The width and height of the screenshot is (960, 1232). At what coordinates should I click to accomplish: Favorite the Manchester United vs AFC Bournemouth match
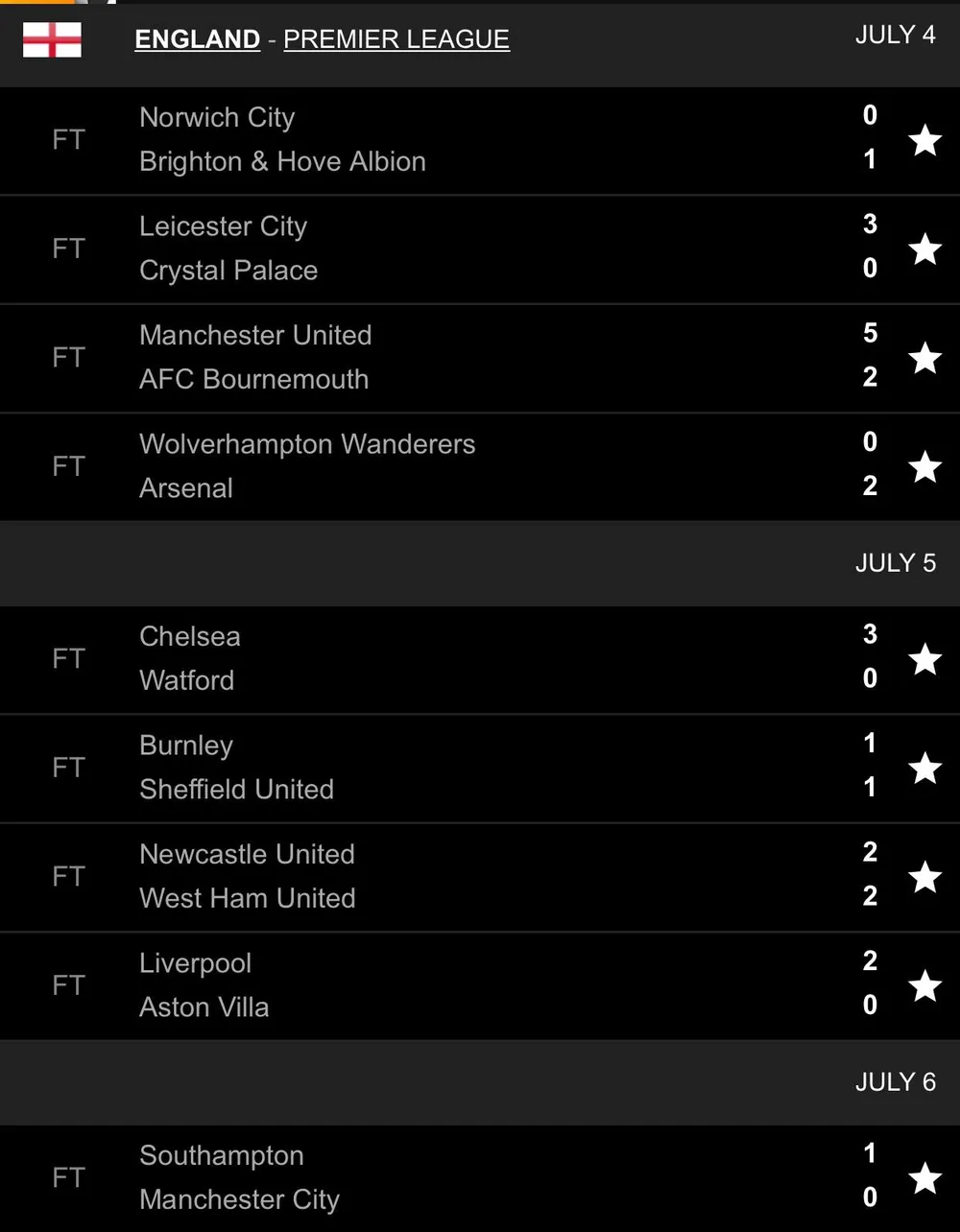pos(924,359)
